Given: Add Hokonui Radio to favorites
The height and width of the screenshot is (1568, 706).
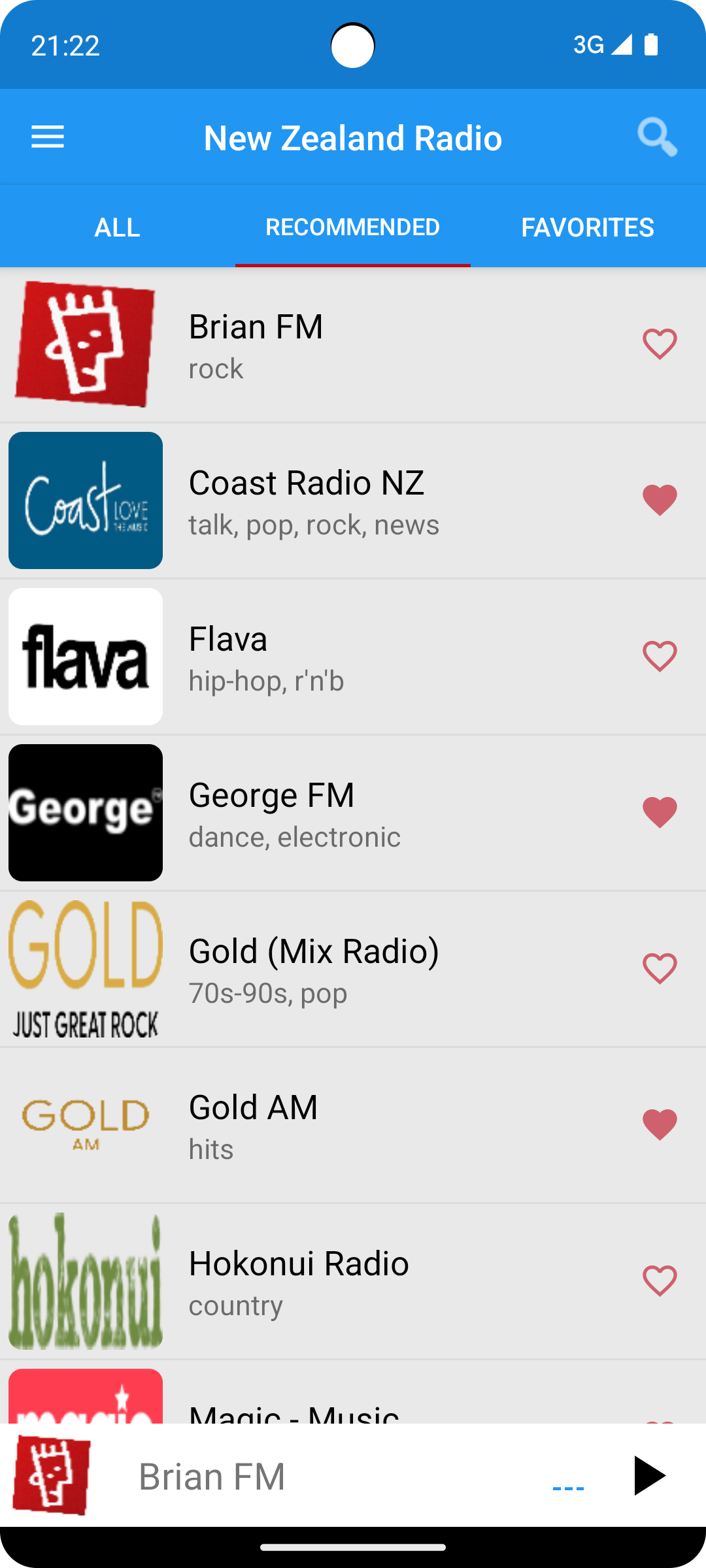Looking at the screenshot, I should [660, 1281].
